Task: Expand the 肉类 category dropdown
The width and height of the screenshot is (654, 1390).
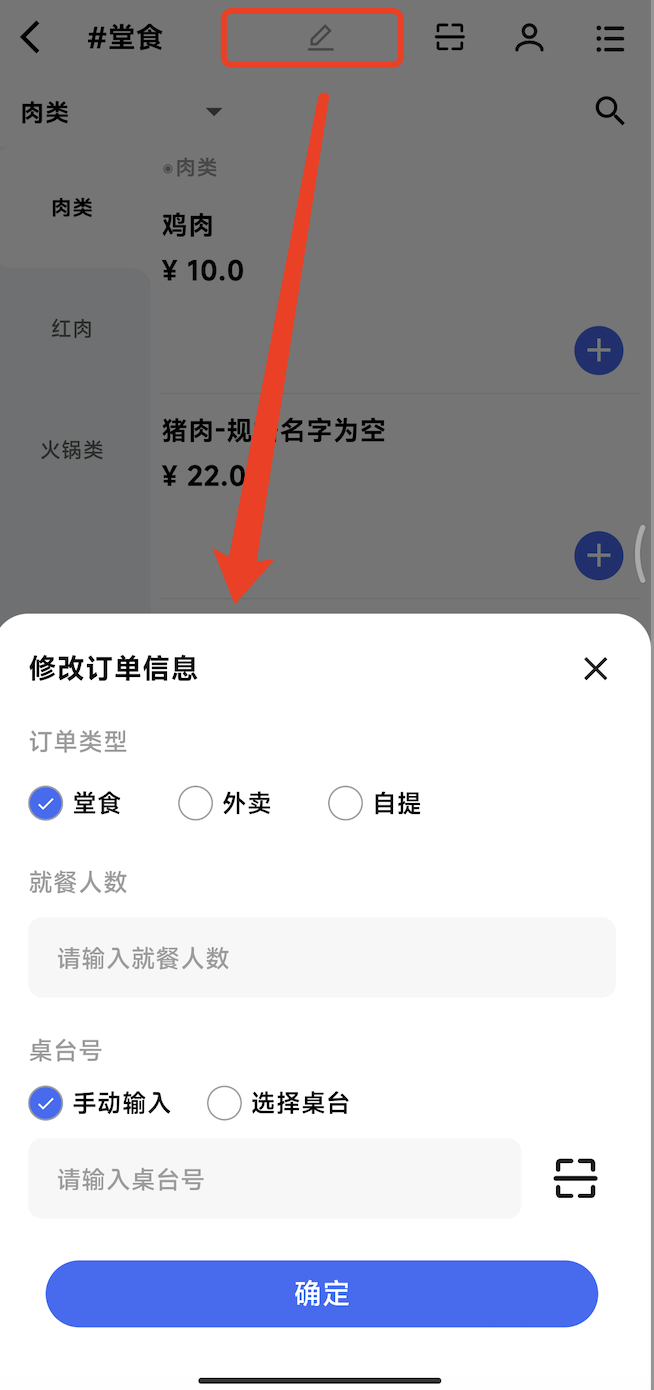Action: tap(213, 112)
